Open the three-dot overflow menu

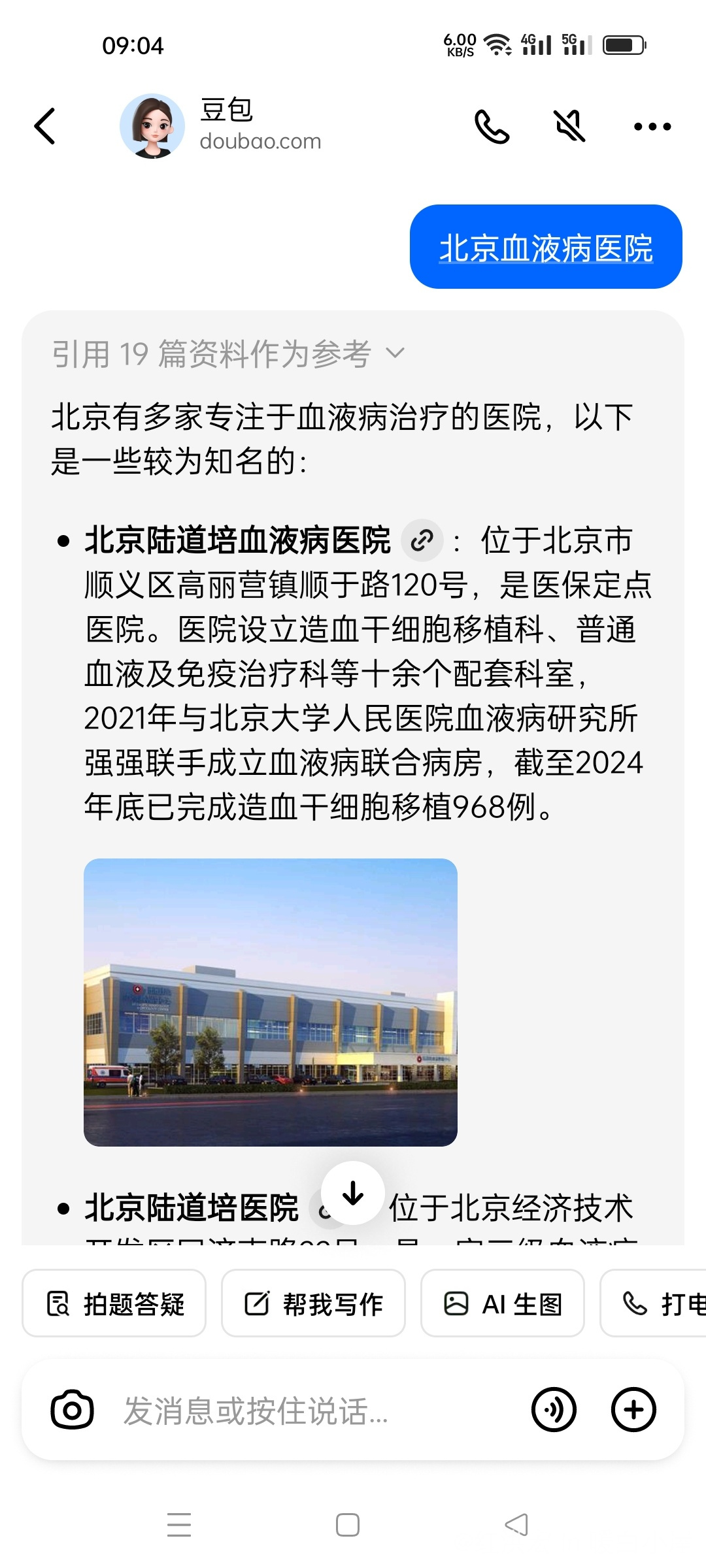(652, 127)
